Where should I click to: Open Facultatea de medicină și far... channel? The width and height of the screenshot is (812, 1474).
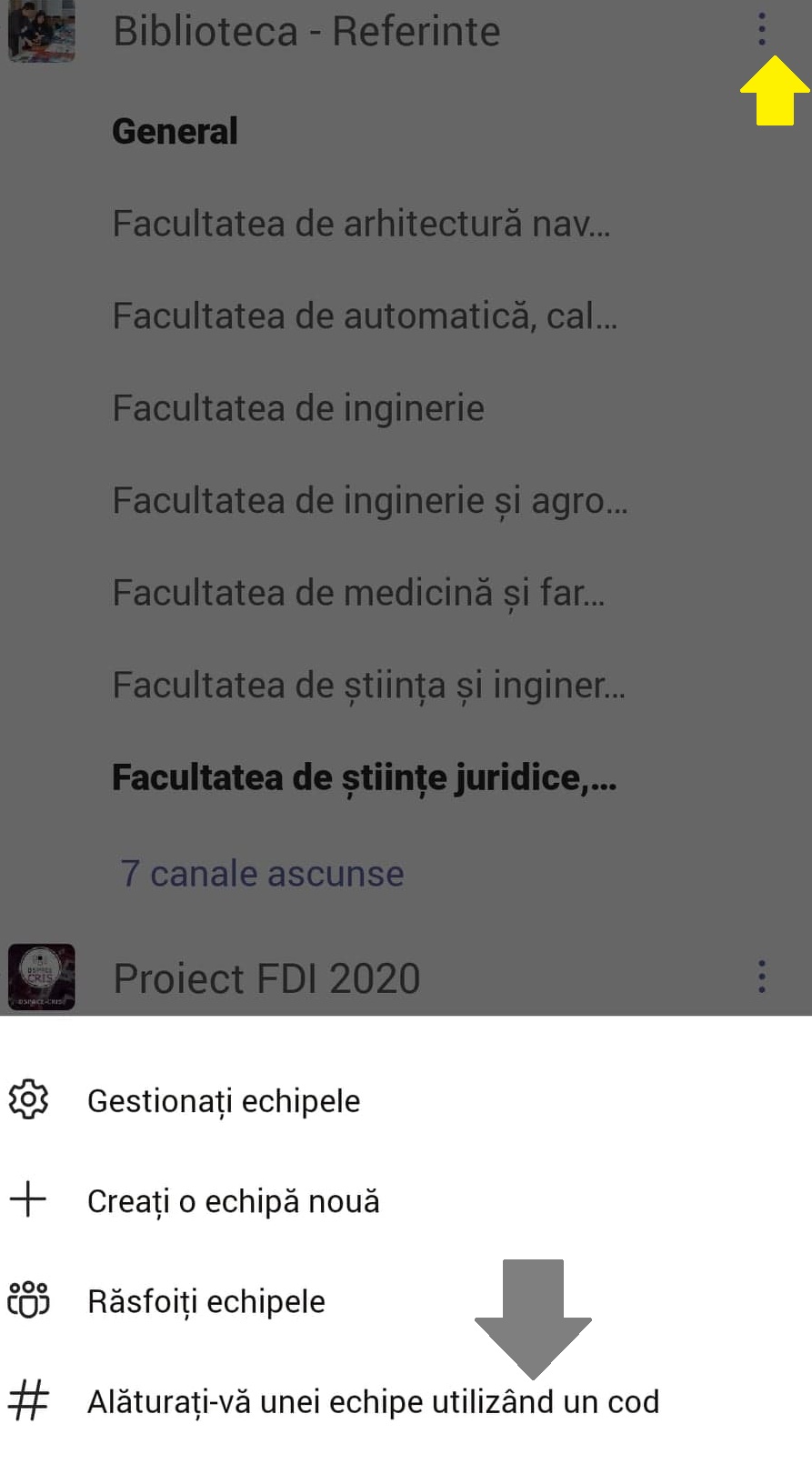[x=358, y=593]
